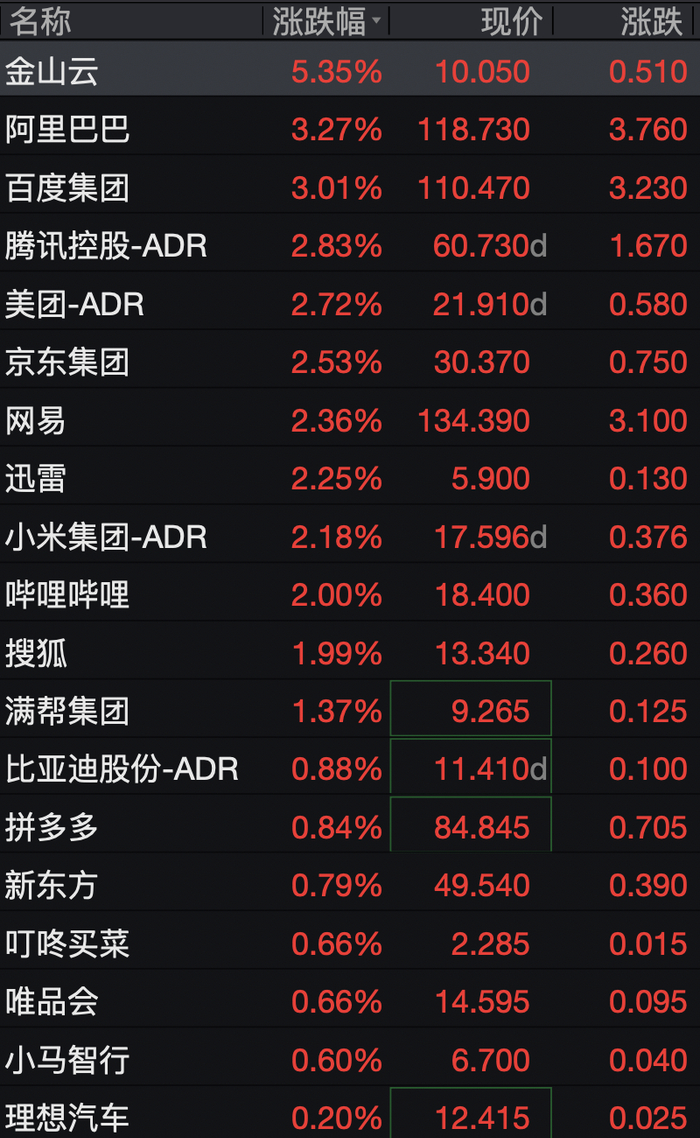Sort by the 涨跌幅 column header
The height and width of the screenshot is (1138, 700).
[x=326, y=21]
